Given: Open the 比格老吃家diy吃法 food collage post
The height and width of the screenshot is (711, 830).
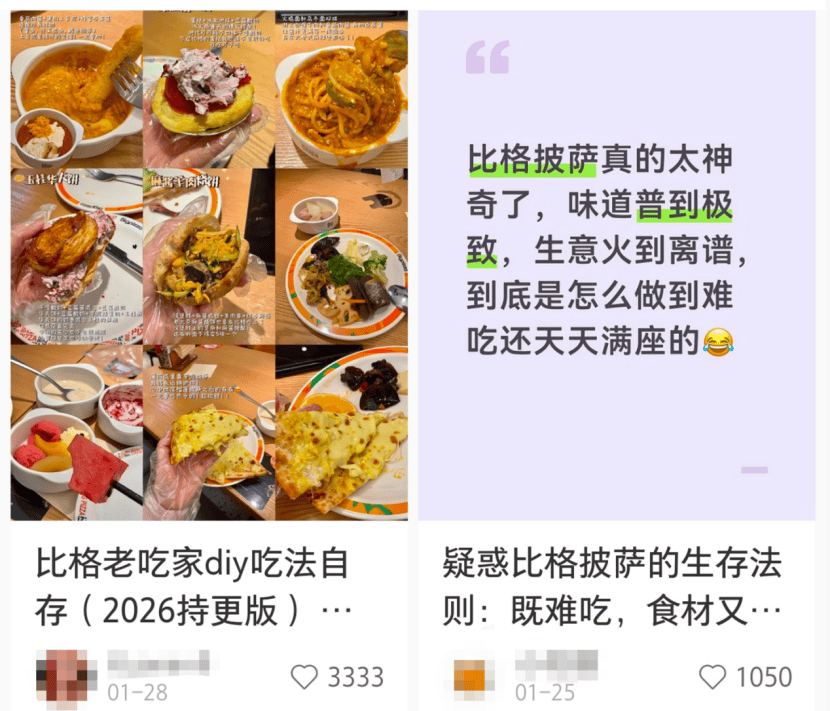Looking at the screenshot, I should (209, 265).
